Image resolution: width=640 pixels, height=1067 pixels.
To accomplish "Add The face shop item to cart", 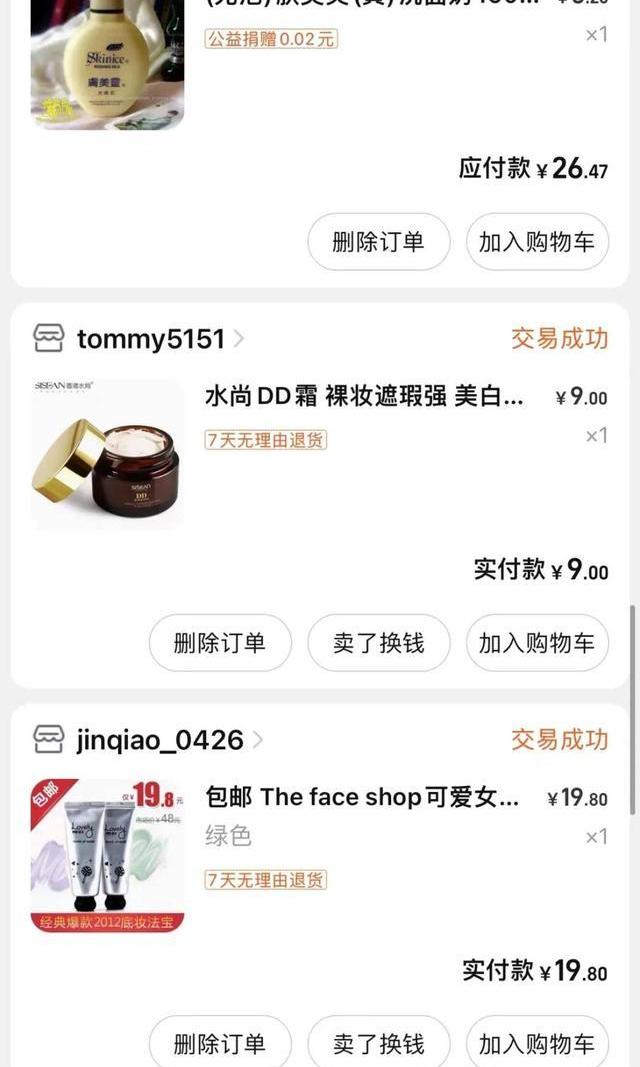I will [537, 1044].
